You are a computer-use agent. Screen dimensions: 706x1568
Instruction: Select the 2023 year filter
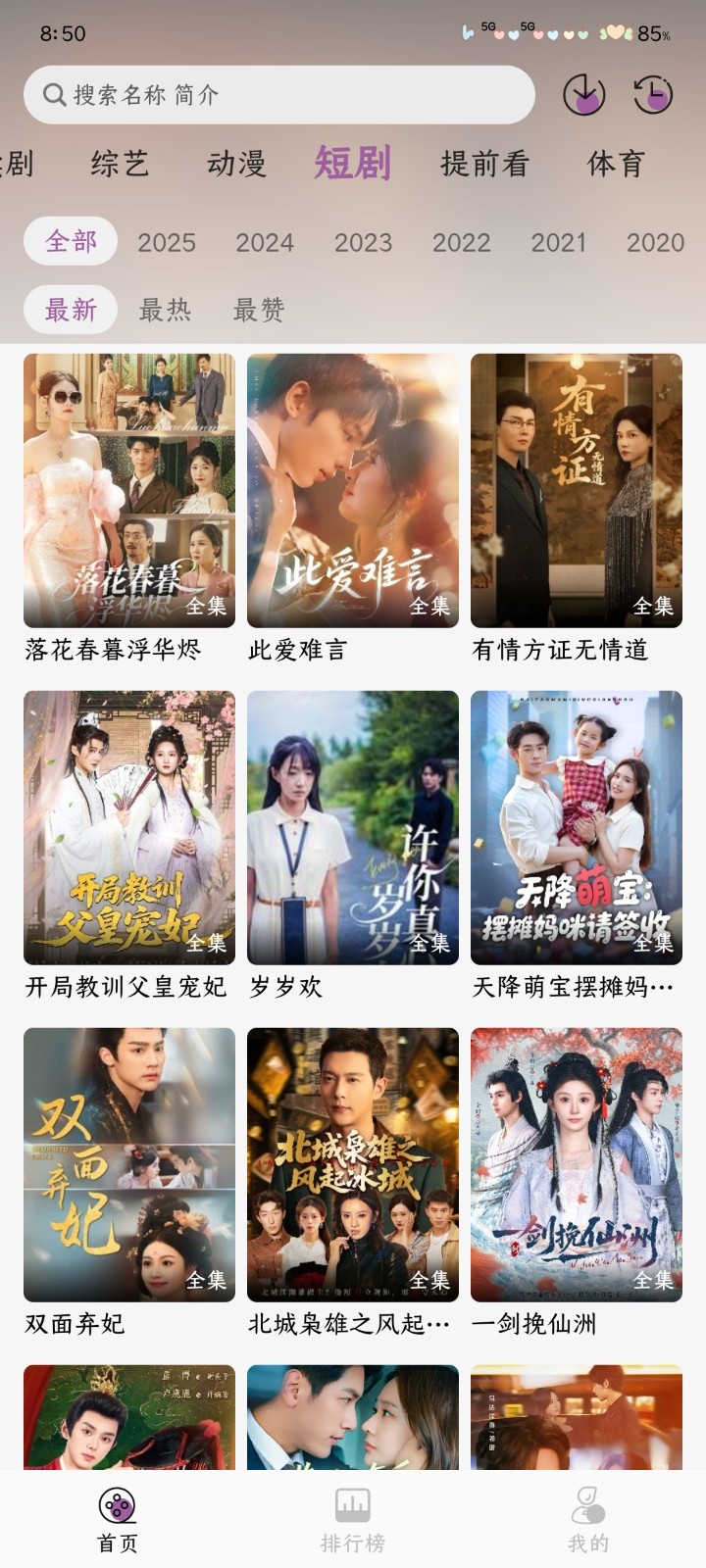click(x=363, y=242)
